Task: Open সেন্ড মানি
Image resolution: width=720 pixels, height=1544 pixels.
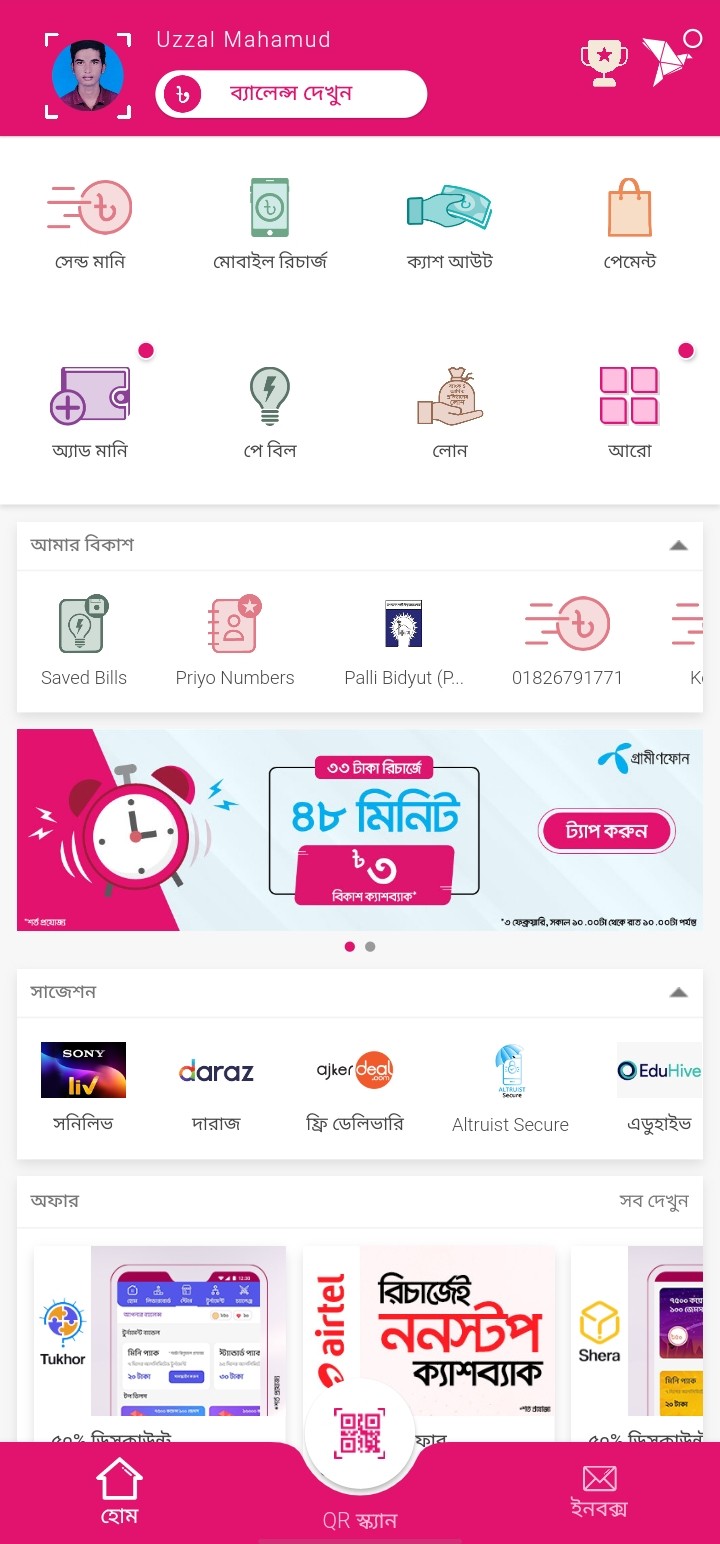Action: click(90, 225)
